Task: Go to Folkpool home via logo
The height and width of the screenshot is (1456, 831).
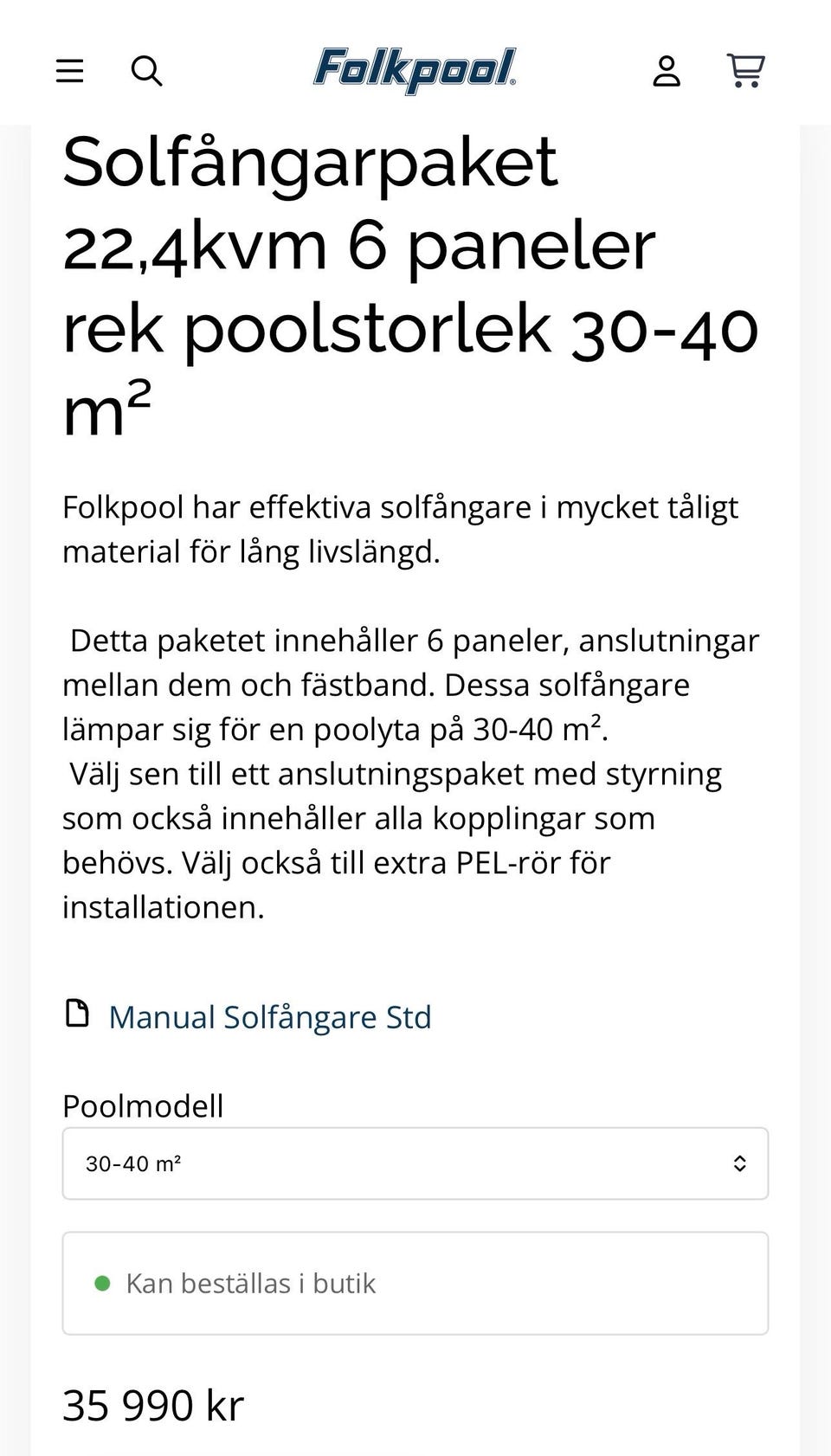Action: click(x=415, y=70)
